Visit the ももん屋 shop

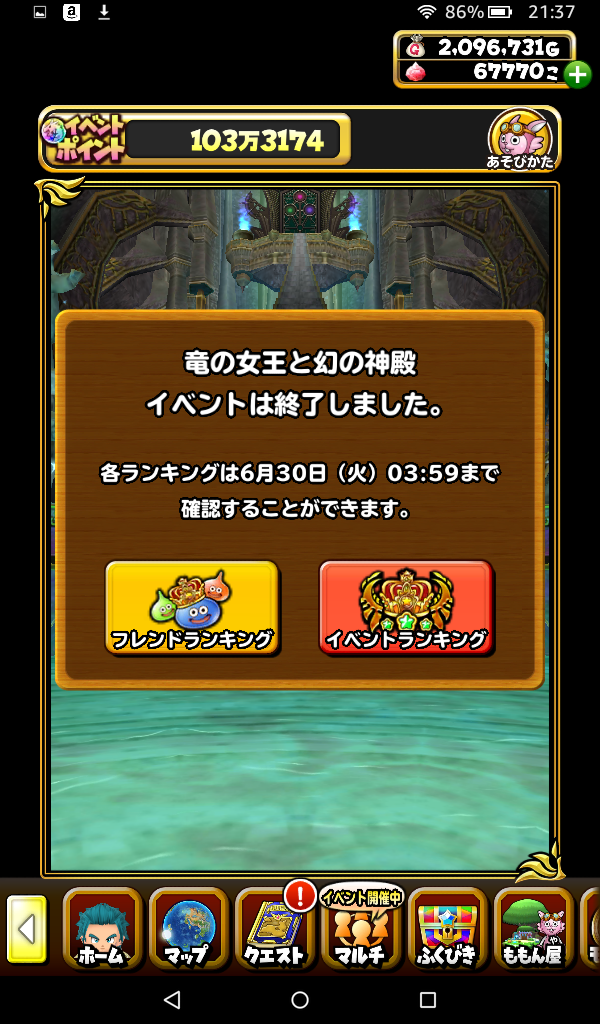pyautogui.click(x=533, y=929)
